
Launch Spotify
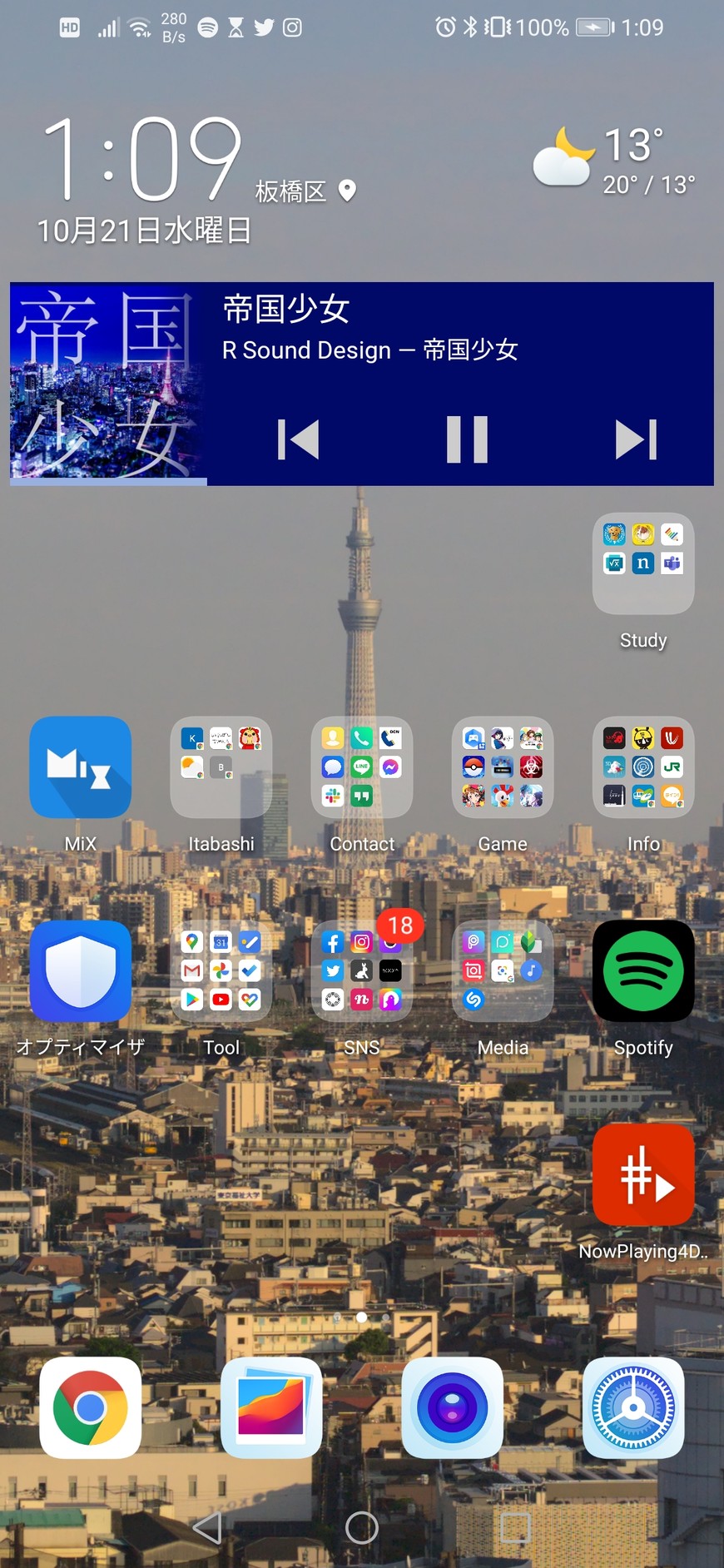point(643,971)
